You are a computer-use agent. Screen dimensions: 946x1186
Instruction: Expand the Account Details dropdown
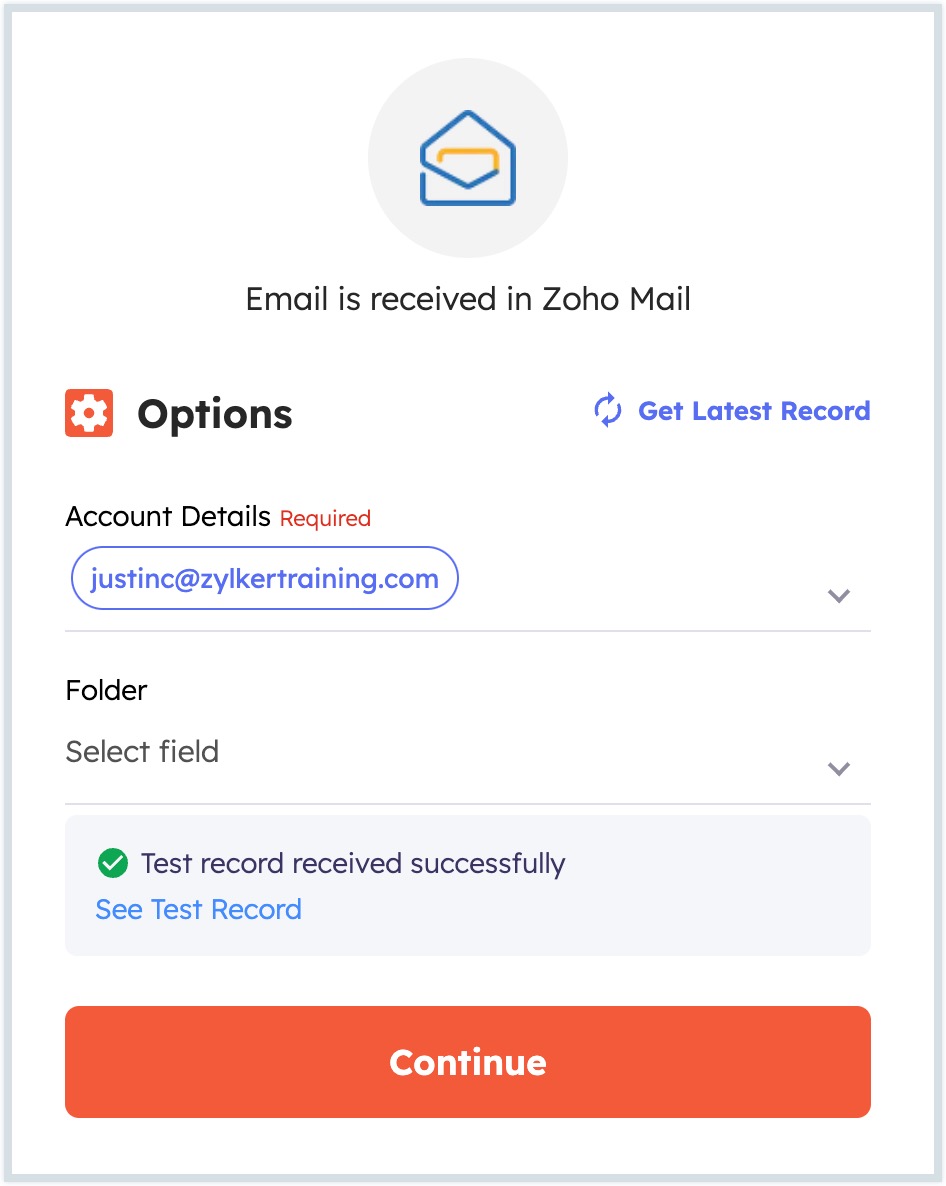click(x=838, y=596)
